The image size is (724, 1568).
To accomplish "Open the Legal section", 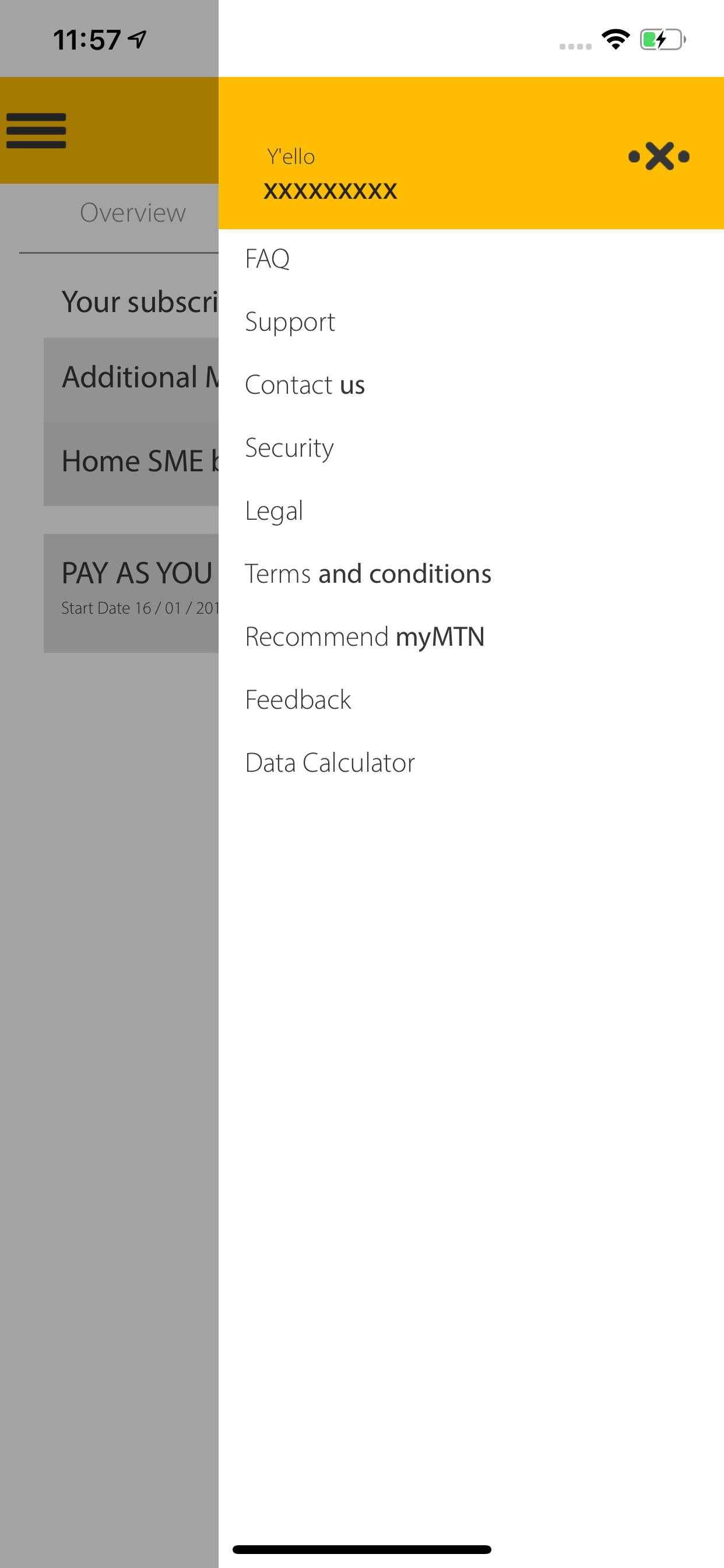I will click(x=274, y=510).
